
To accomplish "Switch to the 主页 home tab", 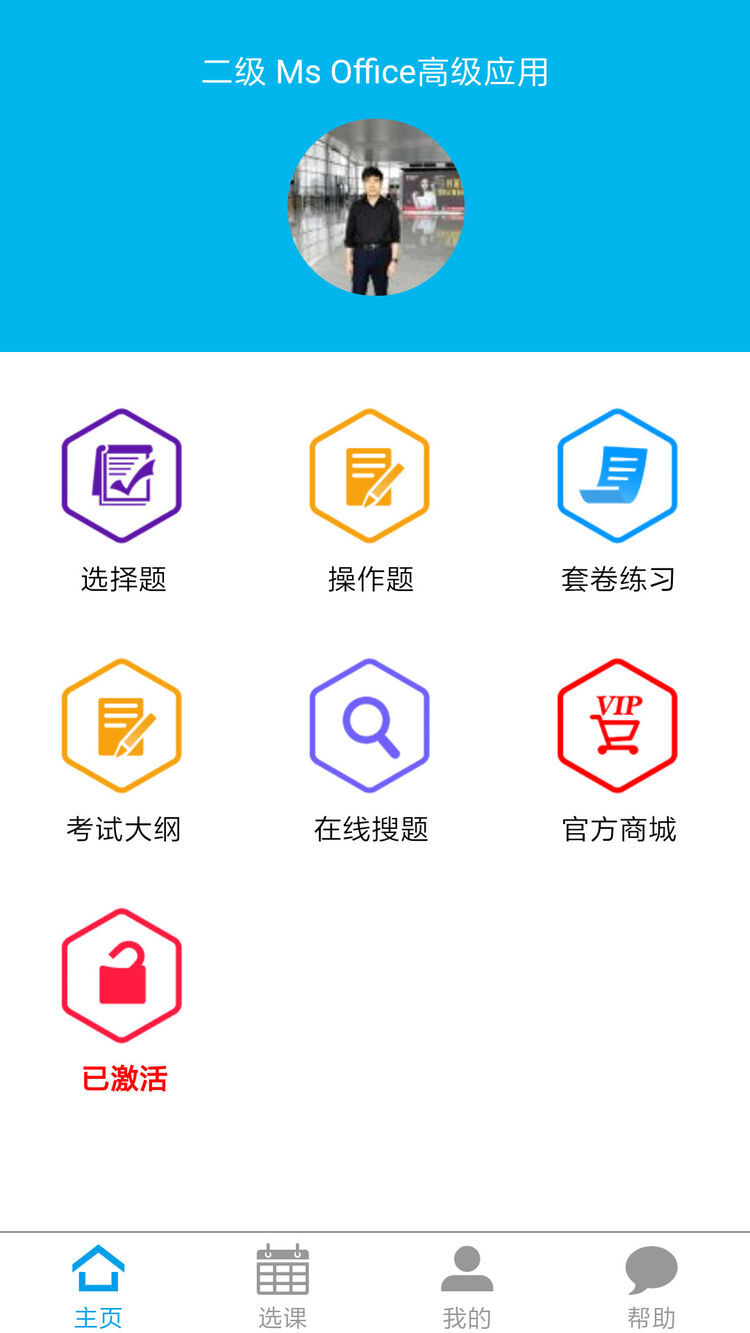I will click(98, 1285).
